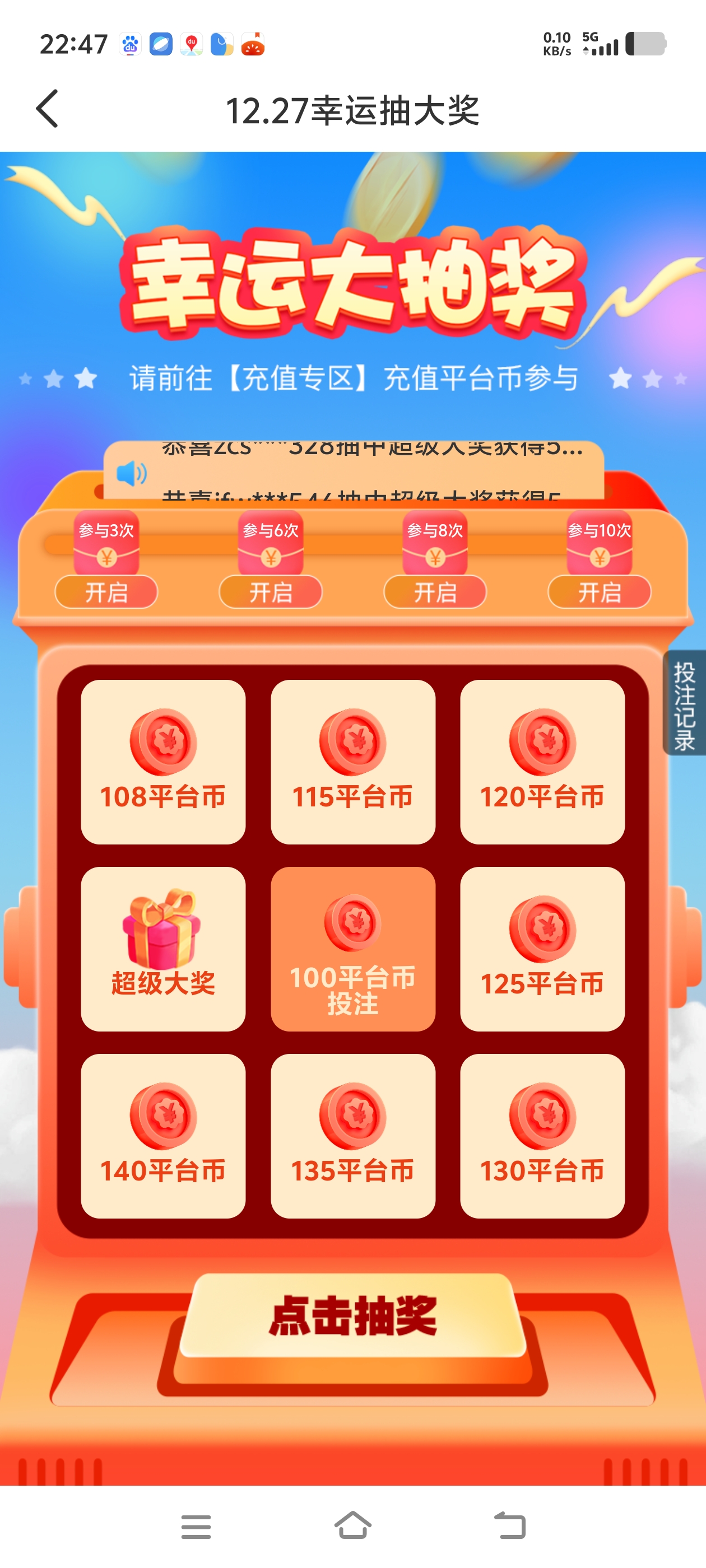Screen dimensions: 706x1568
Task: Mute the announcement speaker icon
Action: pyautogui.click(x=131, y=473)
